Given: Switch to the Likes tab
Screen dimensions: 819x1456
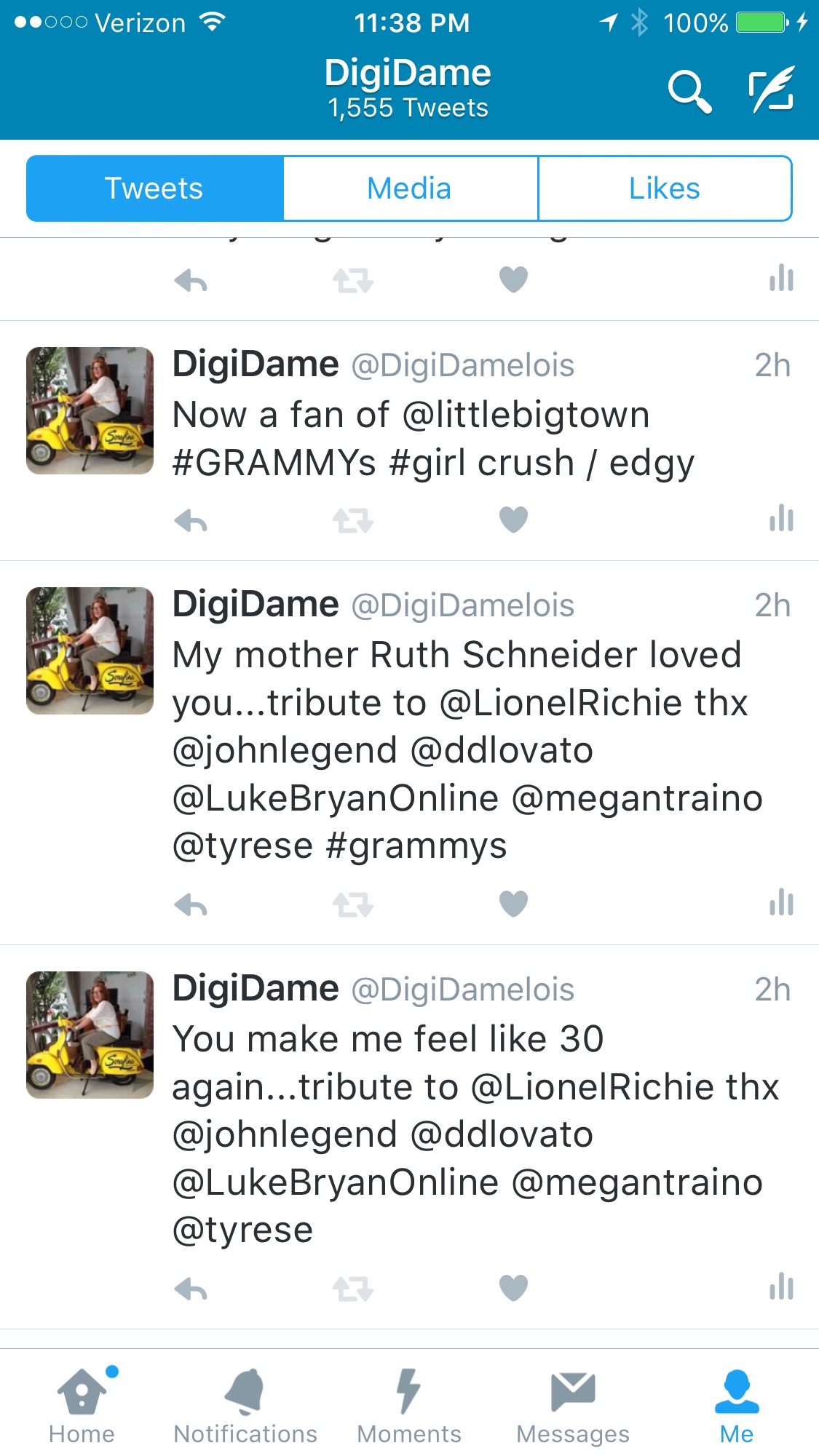Looking at the screenshot, I should pos(664,188).
